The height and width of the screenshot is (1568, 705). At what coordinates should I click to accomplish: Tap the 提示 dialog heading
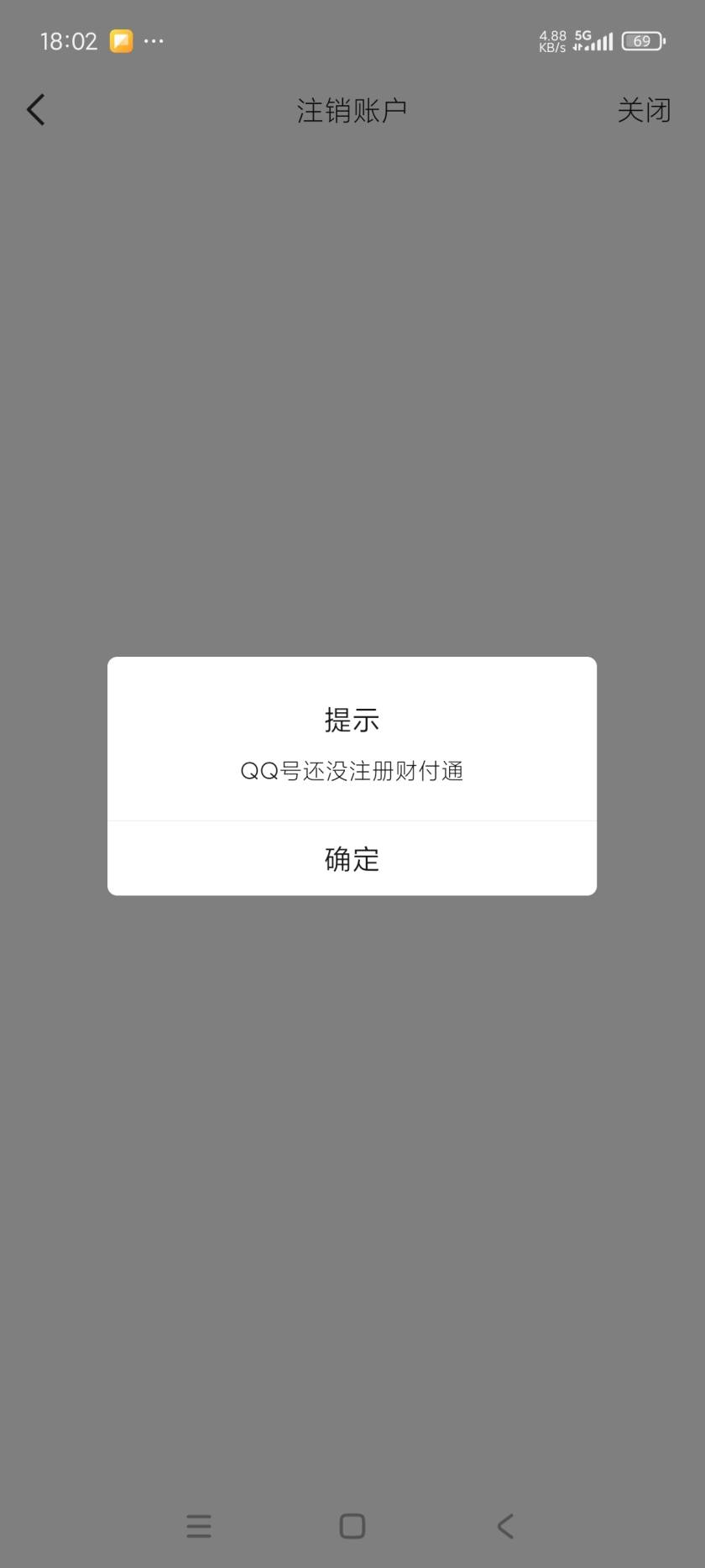click(352, 720)
